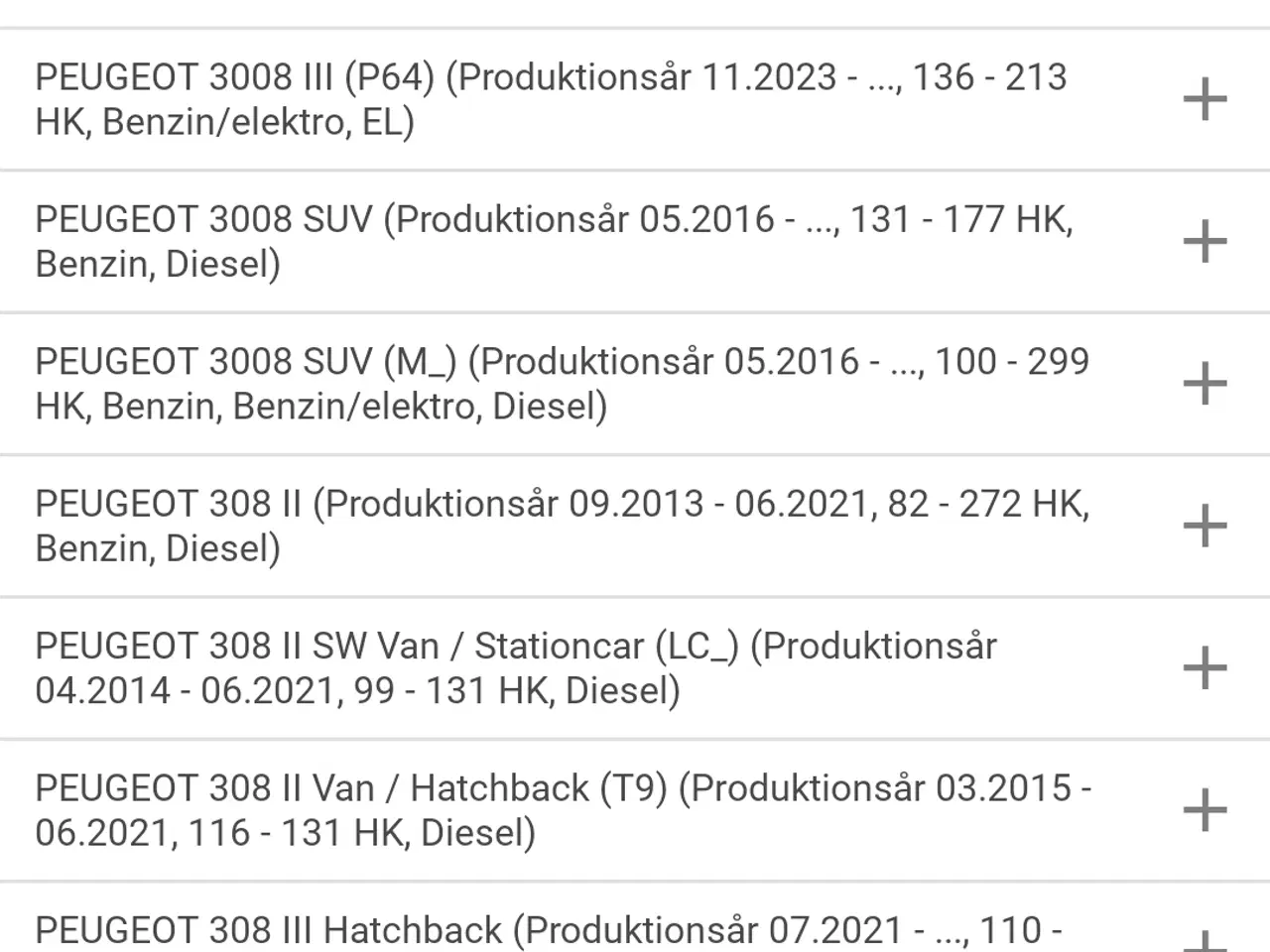Expand PEUGEOT 3008 III (P64) row
The width and height of the screenshot is (1270, 952).
click(x=1205, y=100)
